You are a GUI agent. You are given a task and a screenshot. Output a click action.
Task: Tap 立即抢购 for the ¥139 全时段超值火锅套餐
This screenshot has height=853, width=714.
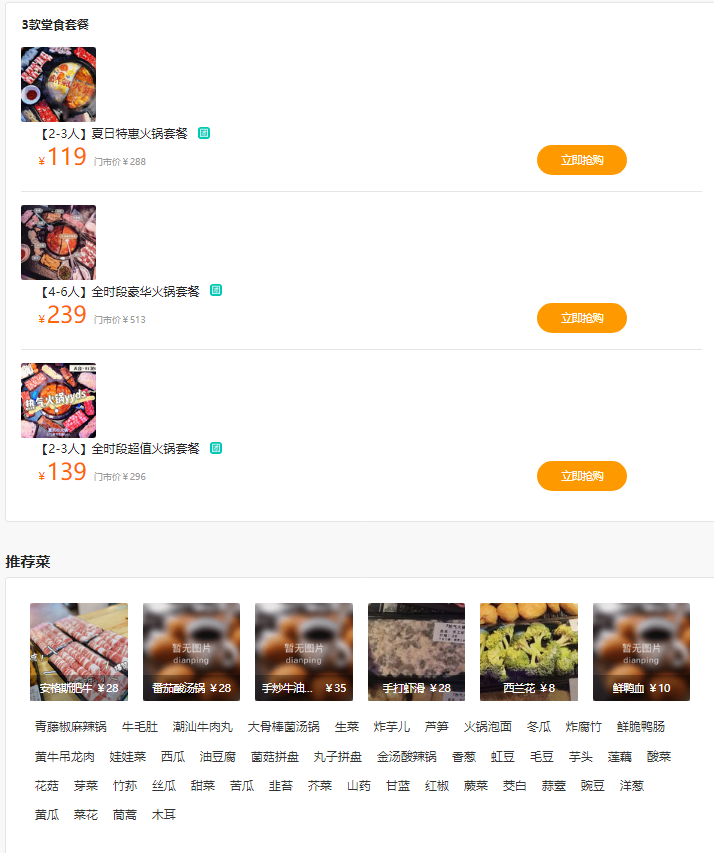581,476
